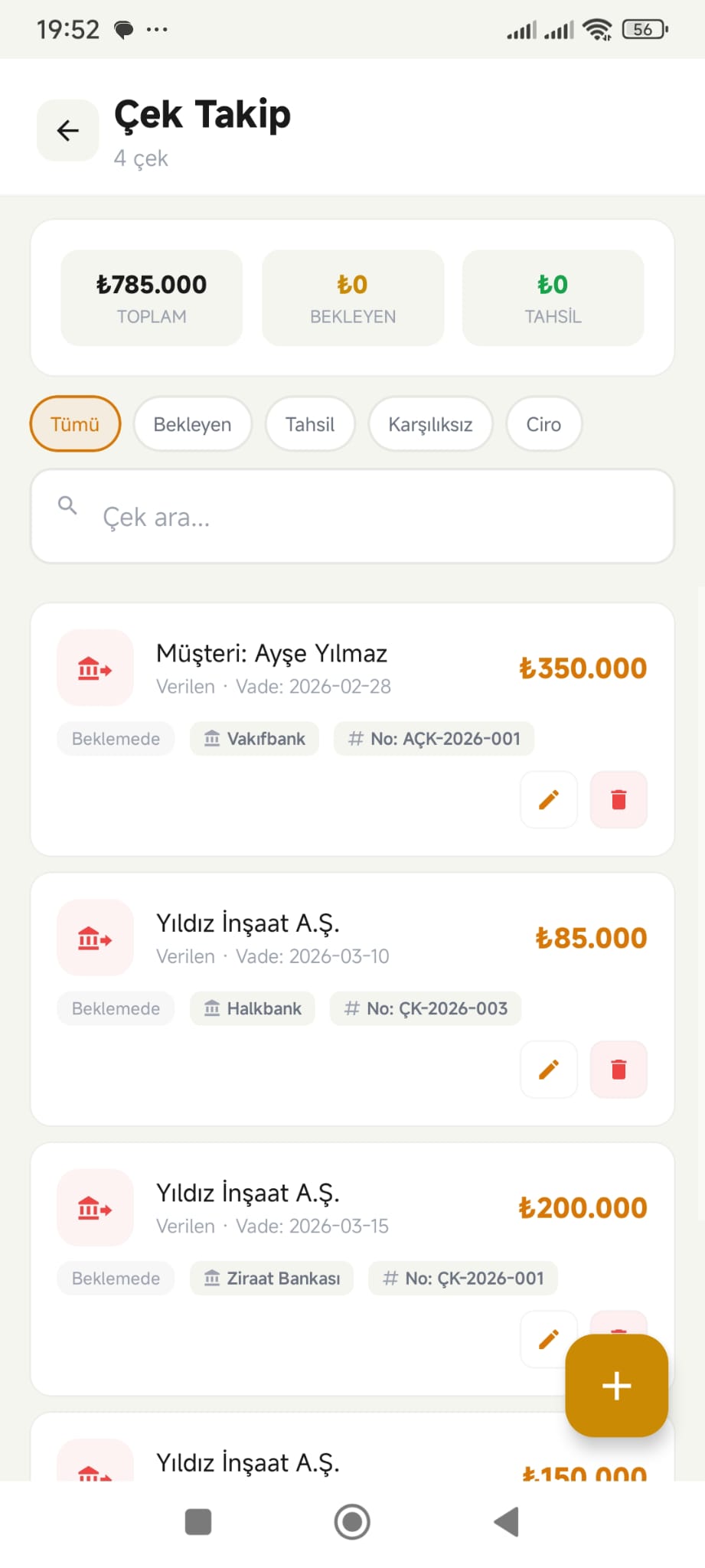
Task: Edit the Ayşe Yılmaz check entry
Action: (548, 799)
